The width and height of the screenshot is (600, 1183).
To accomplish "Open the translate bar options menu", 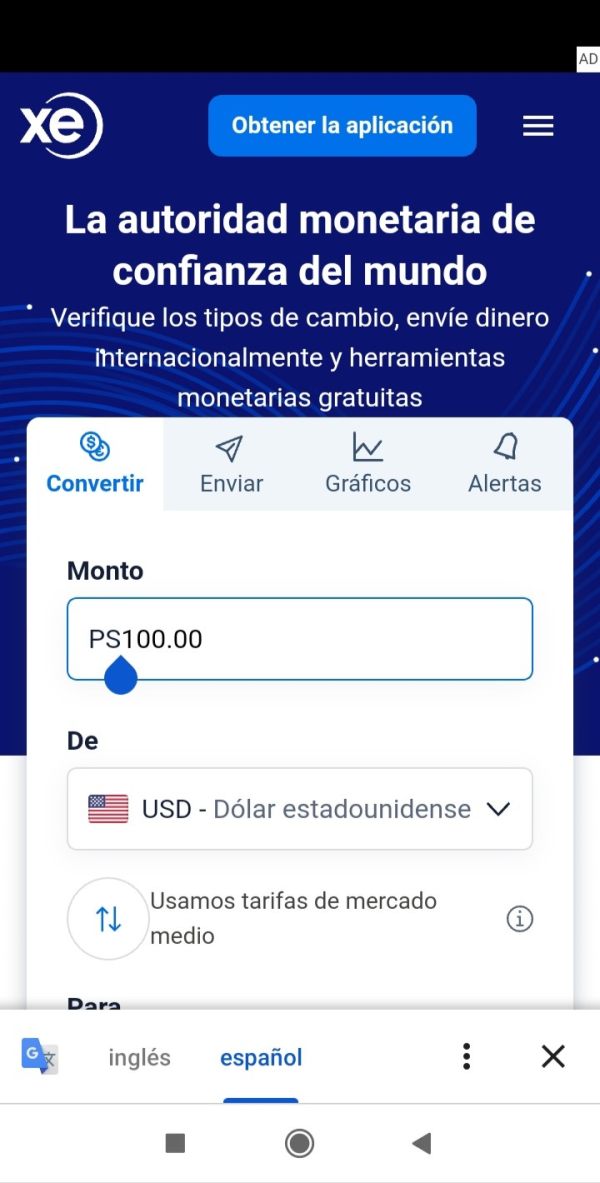I will [466, 1057].
